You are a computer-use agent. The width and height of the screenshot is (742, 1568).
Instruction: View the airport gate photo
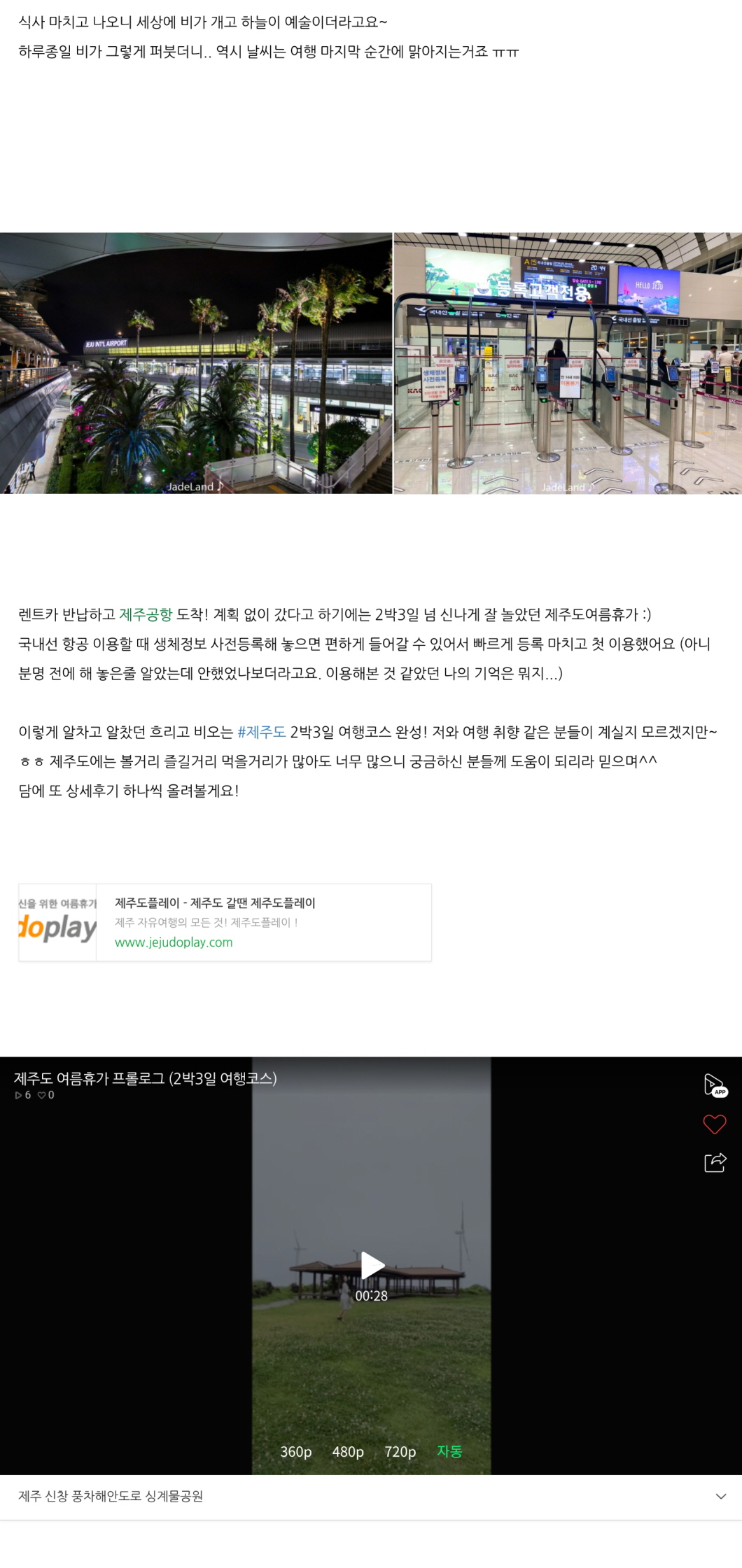(x=567, y=363)
